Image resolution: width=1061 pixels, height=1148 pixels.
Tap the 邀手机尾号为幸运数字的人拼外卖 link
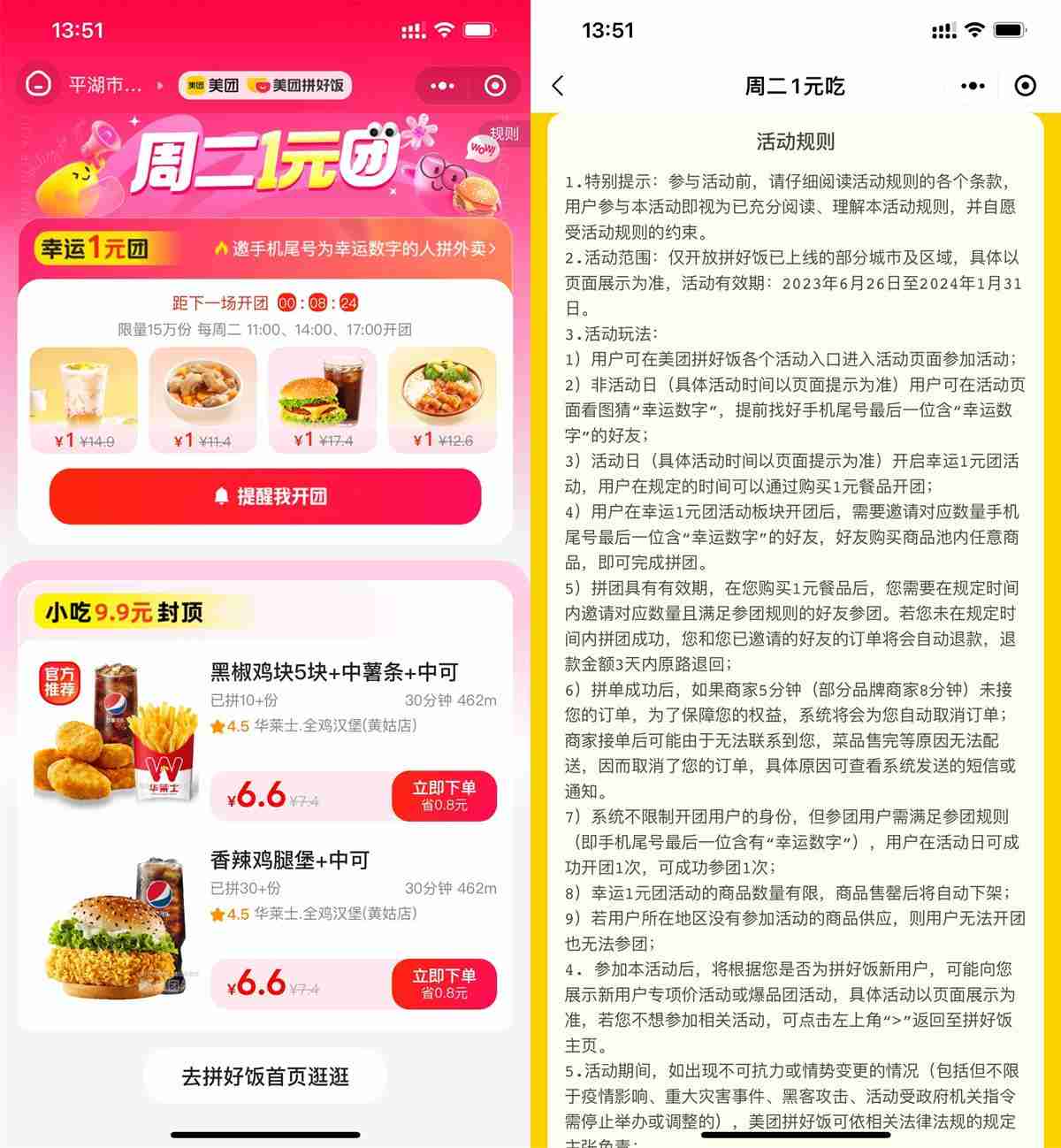(354, 249)
